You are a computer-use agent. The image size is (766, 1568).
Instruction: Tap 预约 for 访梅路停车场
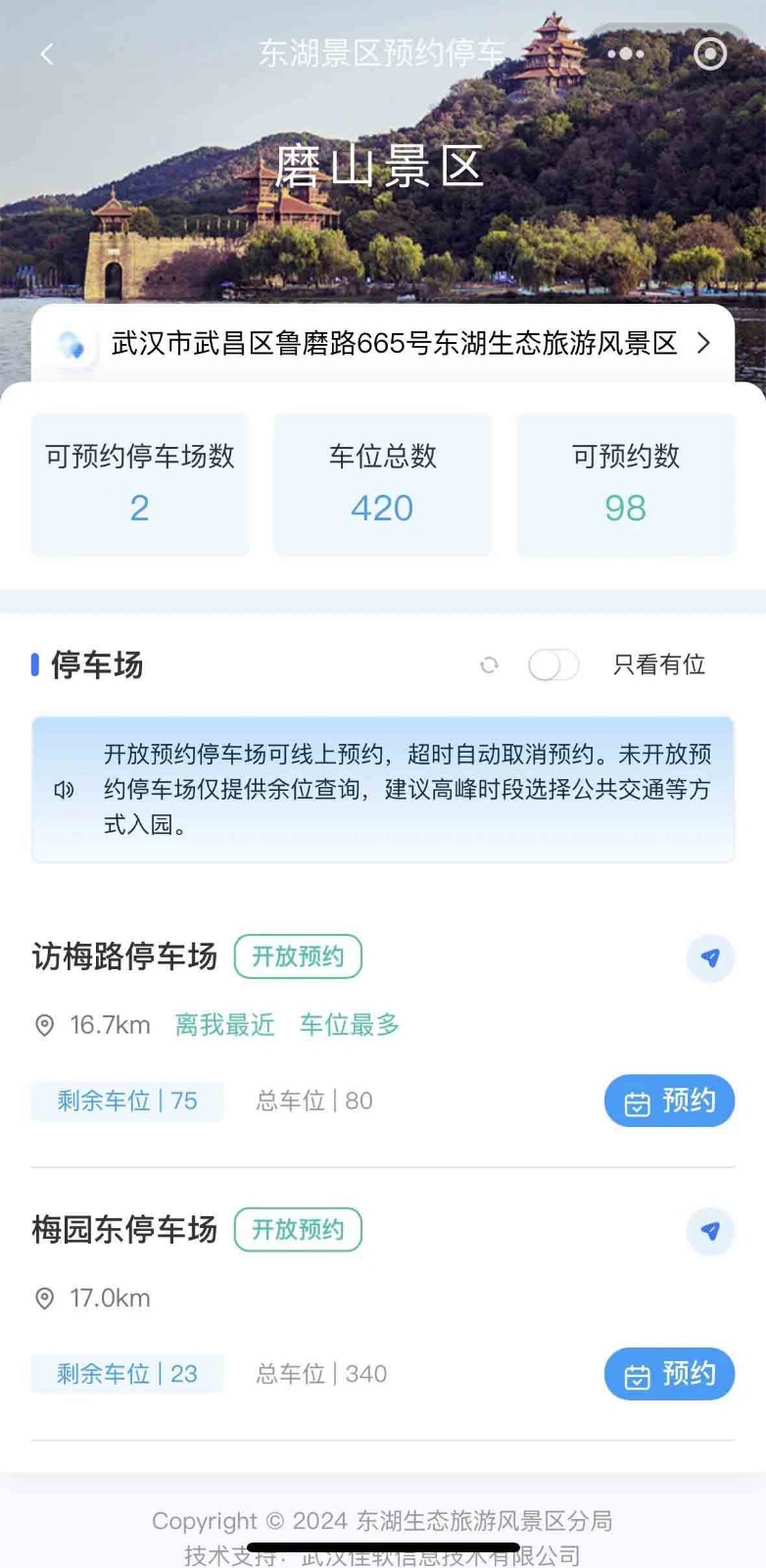669,1101
